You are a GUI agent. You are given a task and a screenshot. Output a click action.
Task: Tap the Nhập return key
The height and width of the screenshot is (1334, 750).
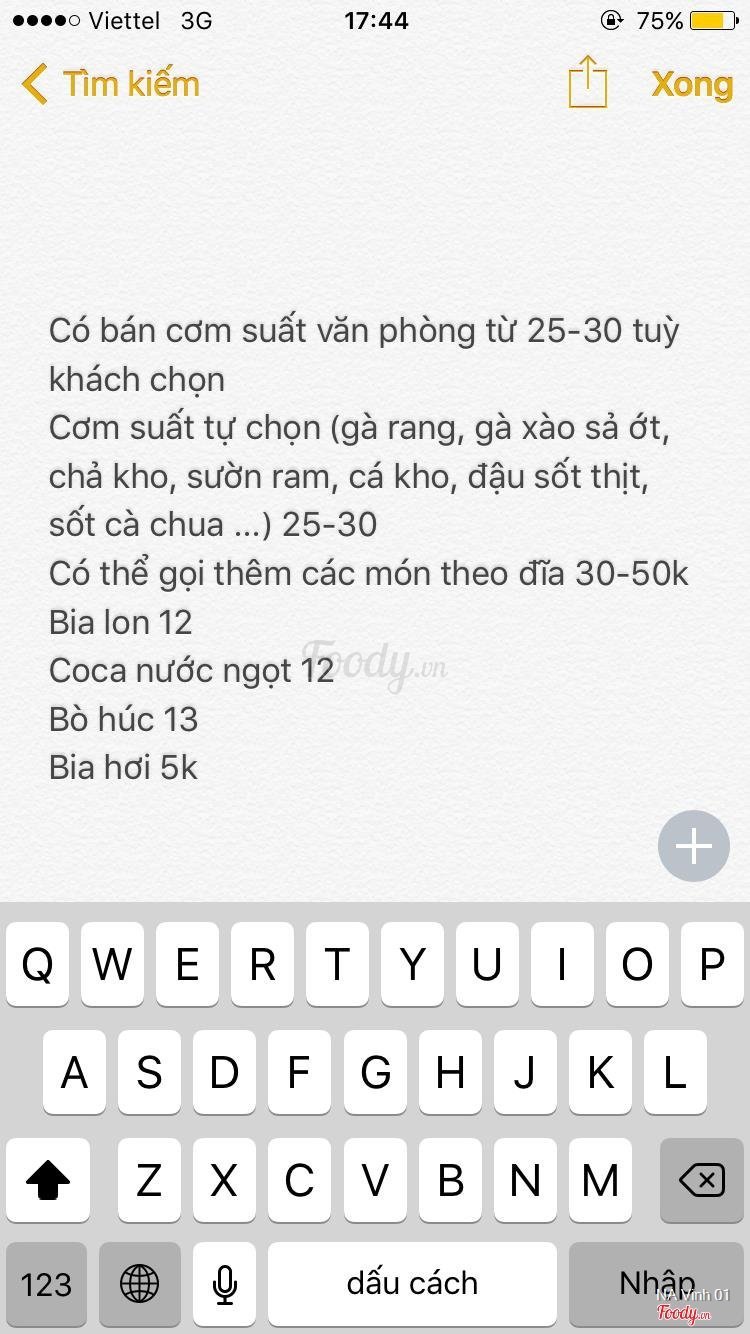pos(657,1284)
